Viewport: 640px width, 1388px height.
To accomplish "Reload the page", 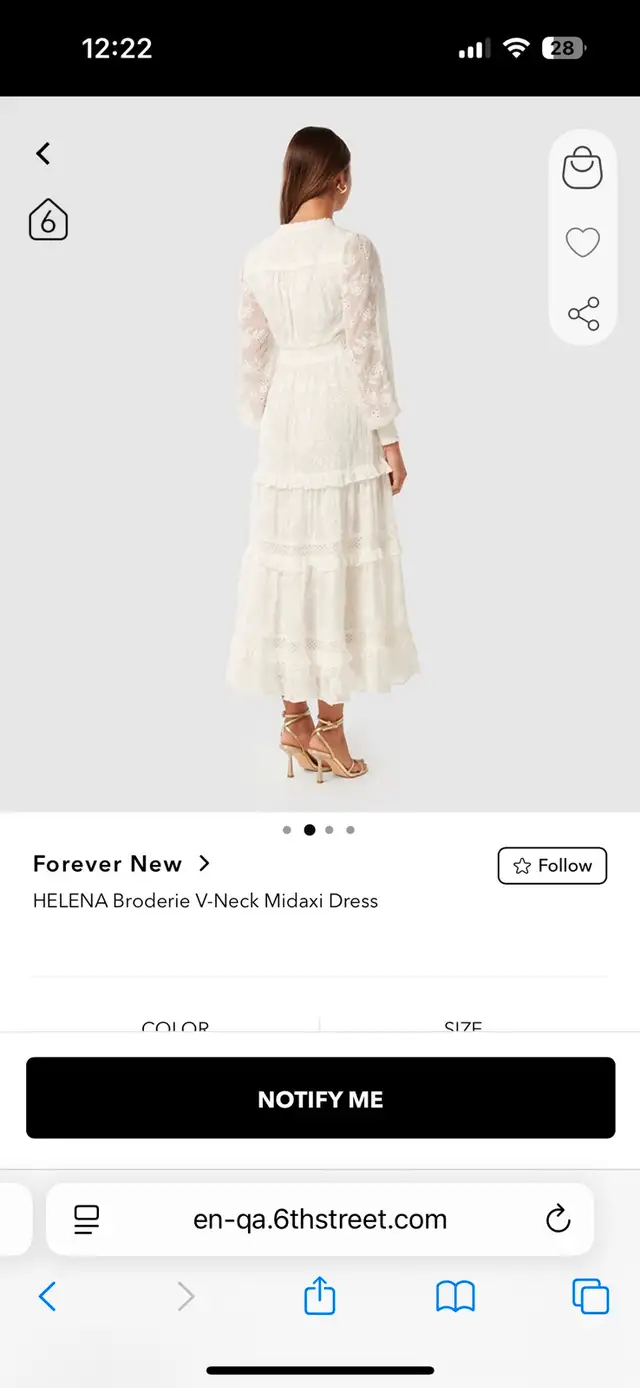I will coord(558,1219).
